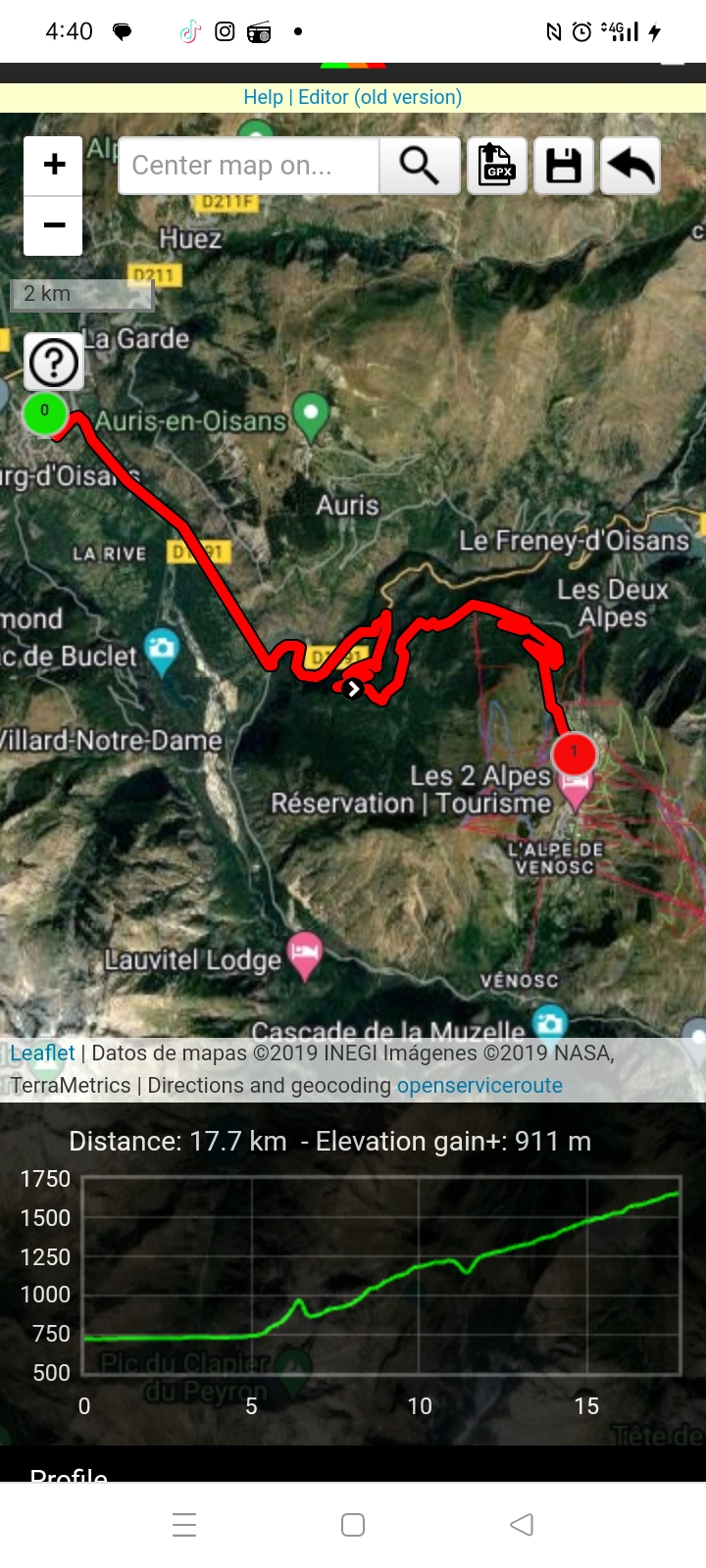Tap the magnifier search button
The image size is (706, 1568).
(x=419, y=166)
